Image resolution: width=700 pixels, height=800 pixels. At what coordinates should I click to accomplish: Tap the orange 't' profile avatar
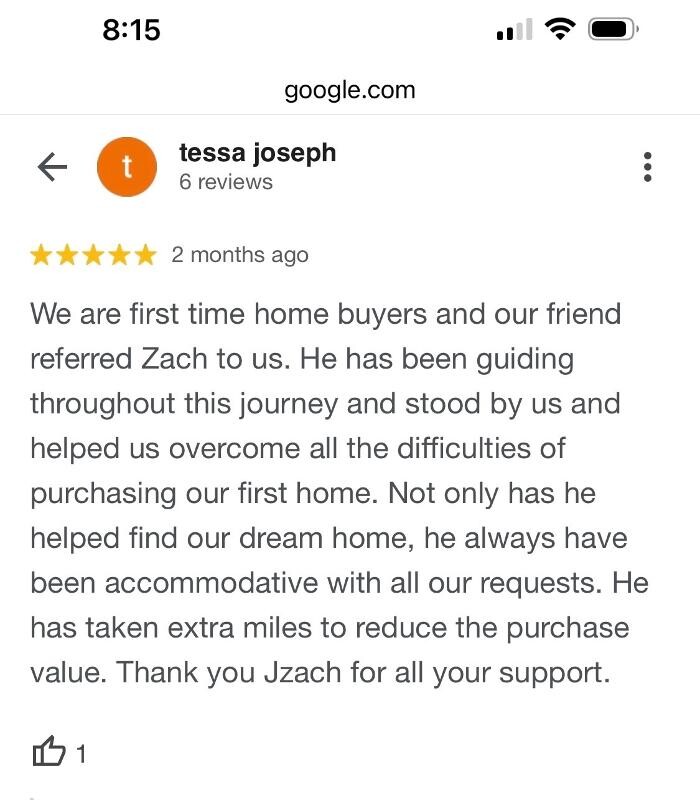tap(127, 167)
